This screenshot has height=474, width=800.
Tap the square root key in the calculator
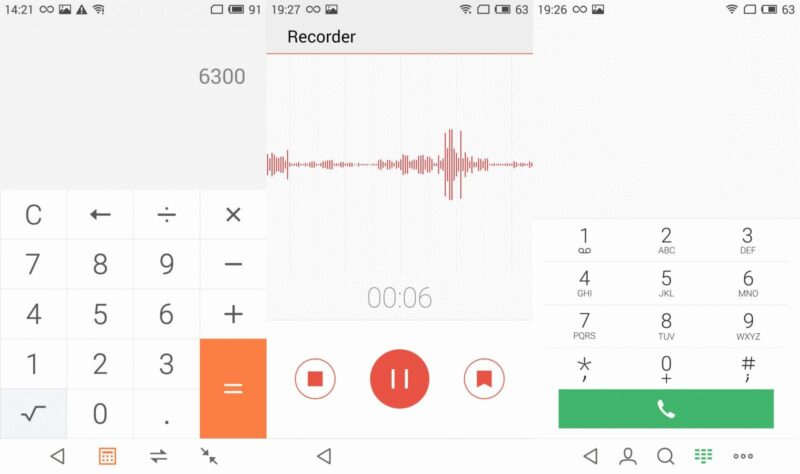point(33,413)
